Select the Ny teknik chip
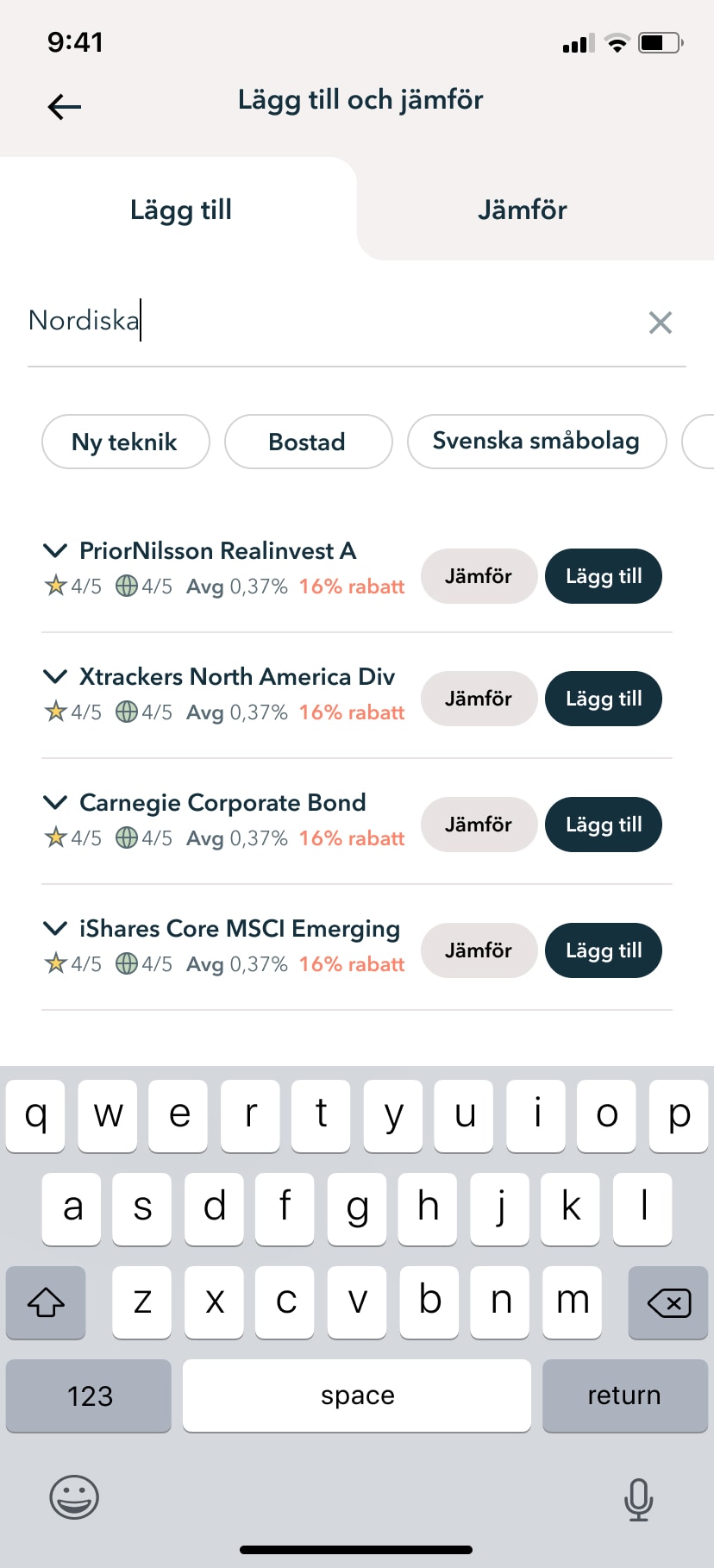Viewport: 714px width, 1568px height. coord(126,442)
